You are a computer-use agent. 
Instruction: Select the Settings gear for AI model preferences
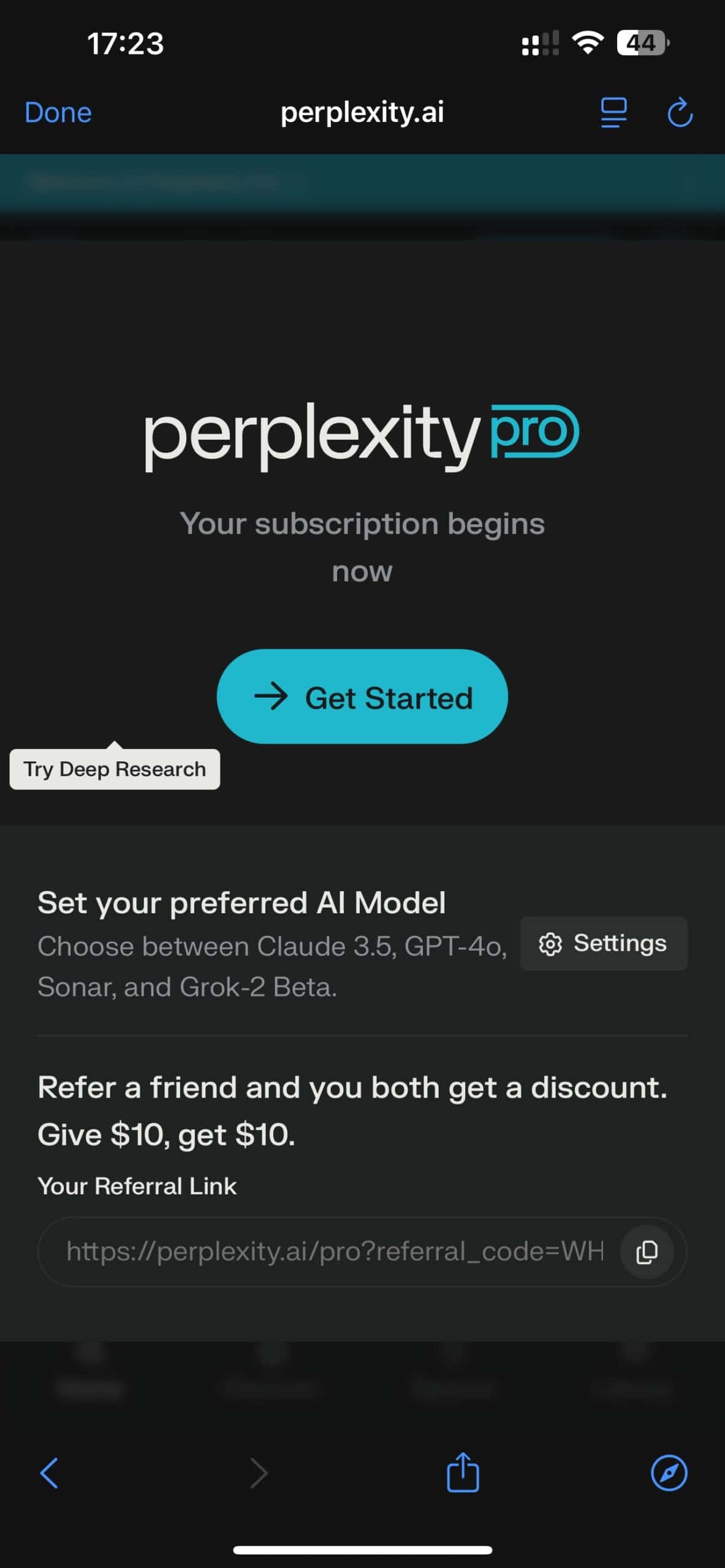point(604,943)
